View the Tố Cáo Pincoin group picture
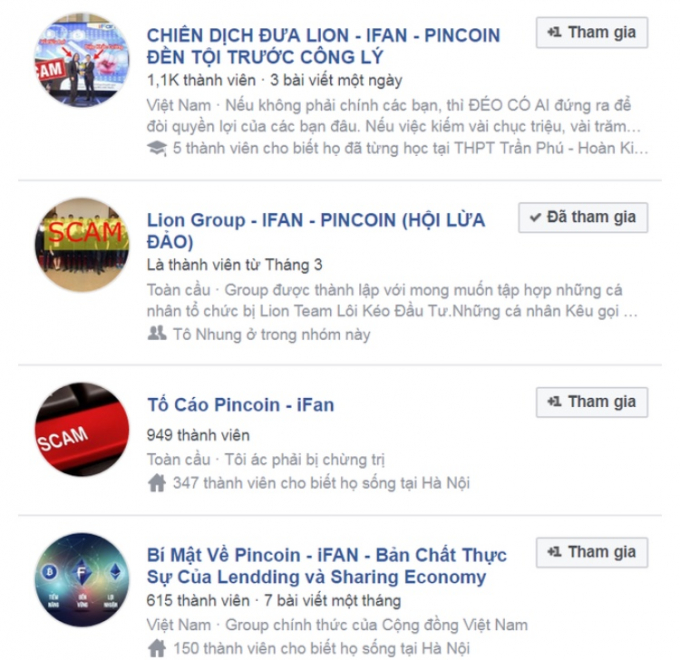The width and height of the screenshot is (680, 660). [x=82, y=429]
